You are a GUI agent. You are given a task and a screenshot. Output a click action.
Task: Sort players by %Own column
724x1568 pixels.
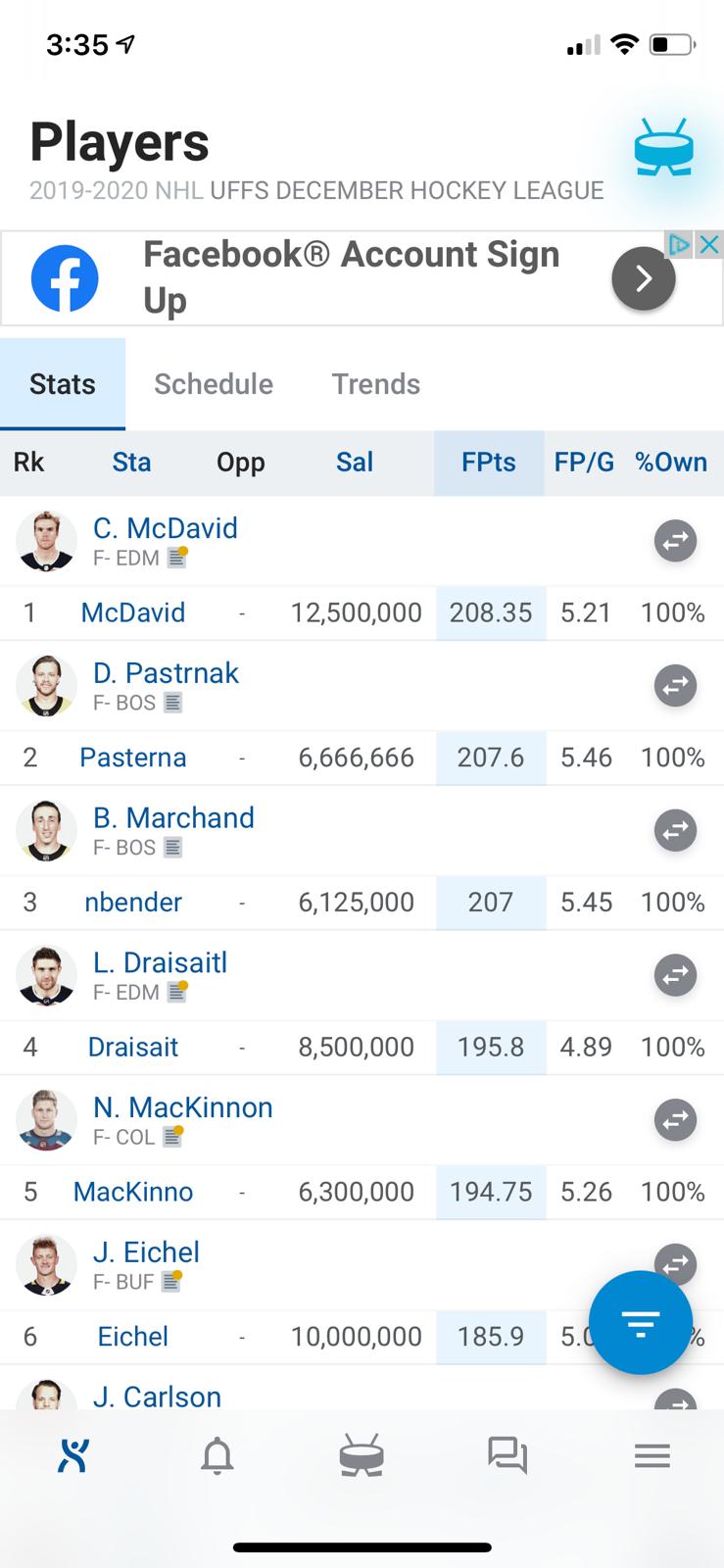point(671,462)
